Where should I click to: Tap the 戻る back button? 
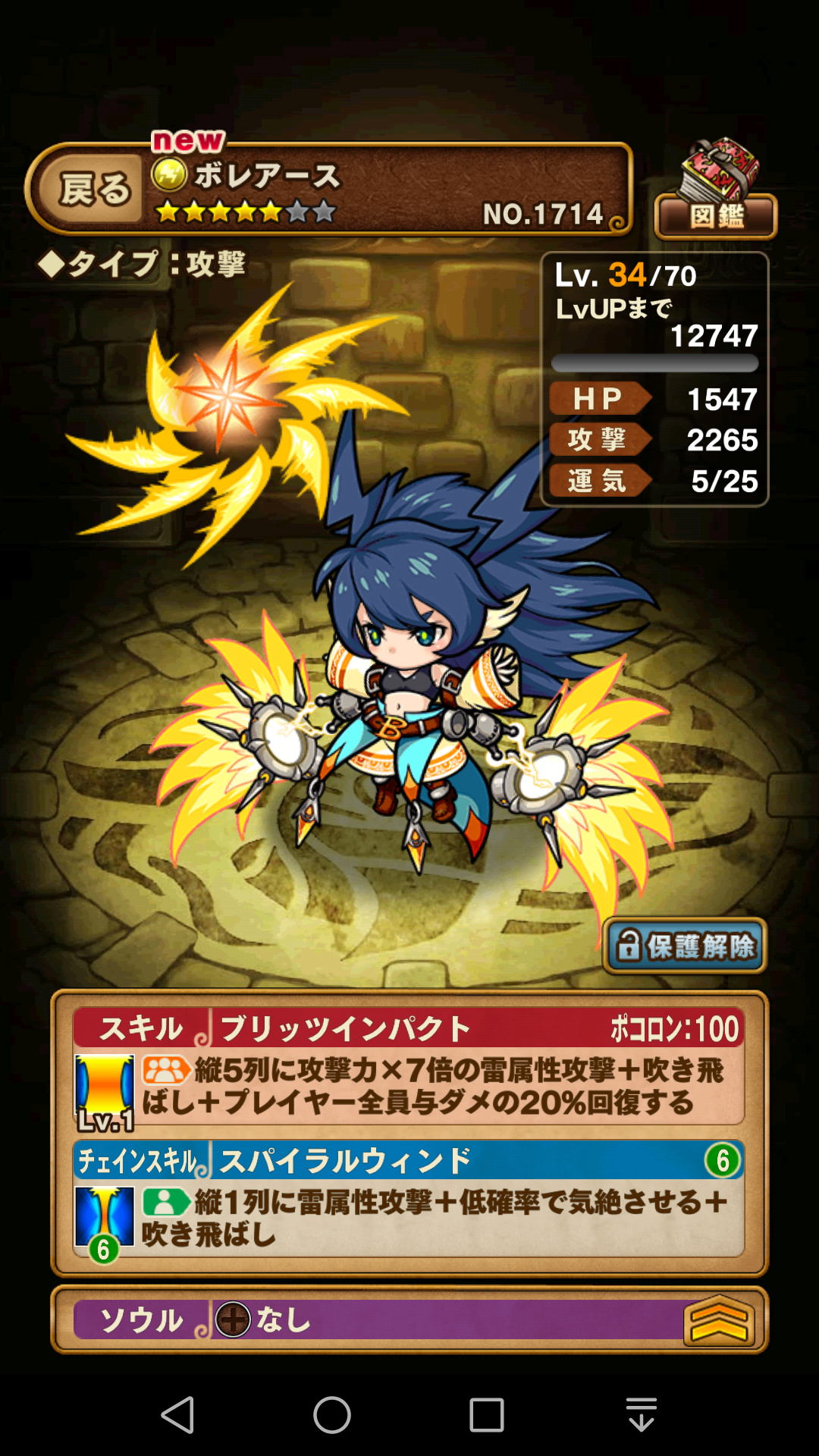point(93,189)
